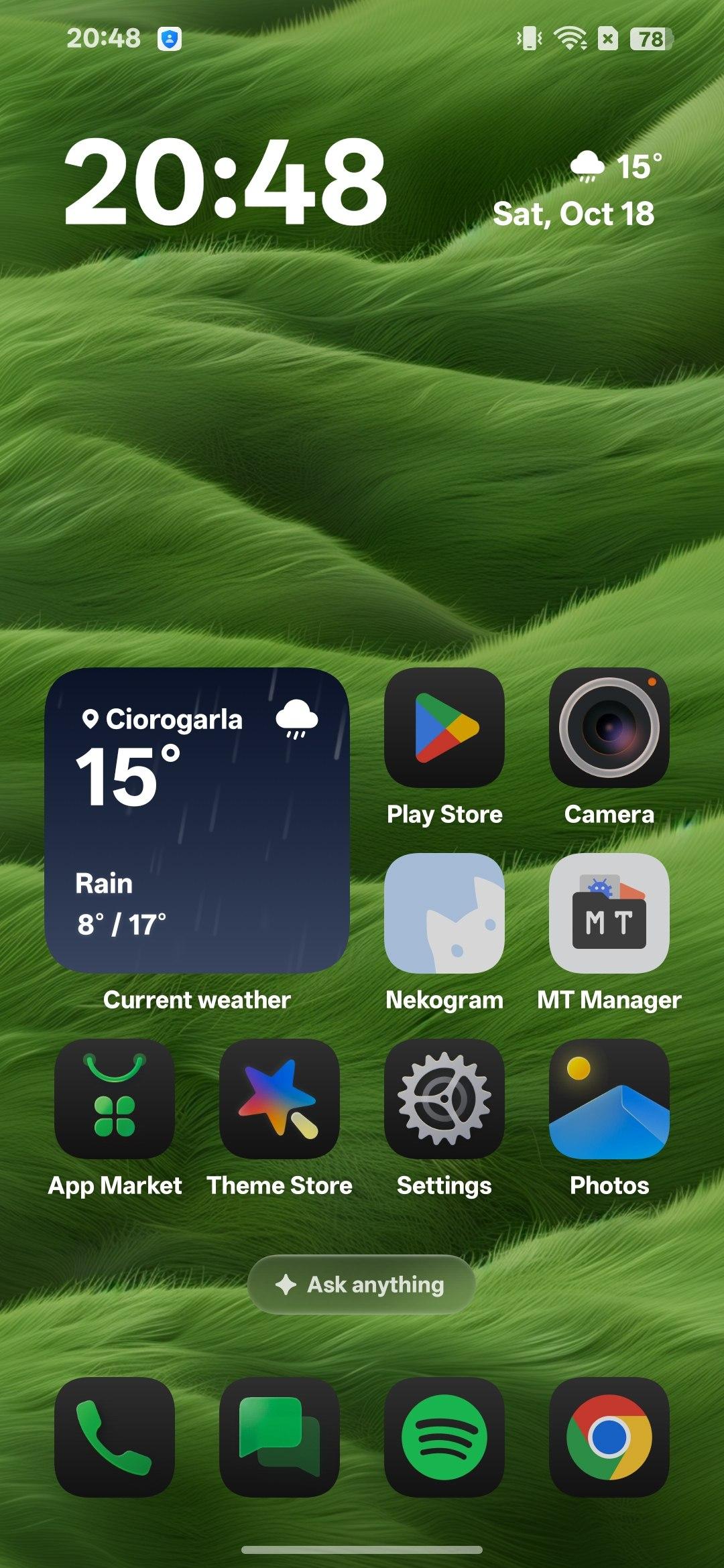Open the Theme Store
724x1568 pixels.
pyautogui.click(x=280, y=1099)
